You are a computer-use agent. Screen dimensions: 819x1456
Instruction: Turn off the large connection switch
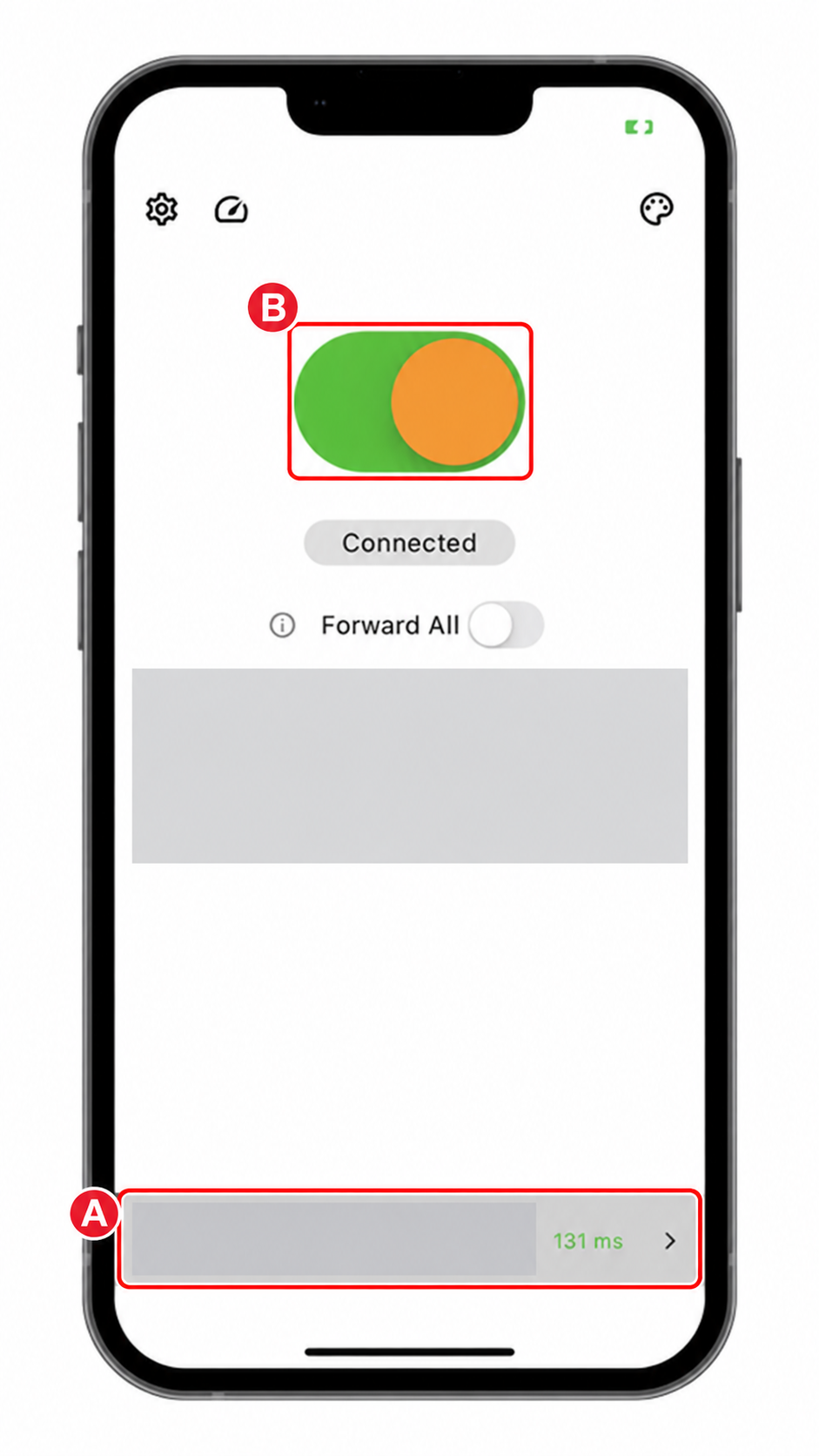tap(410, 401)
